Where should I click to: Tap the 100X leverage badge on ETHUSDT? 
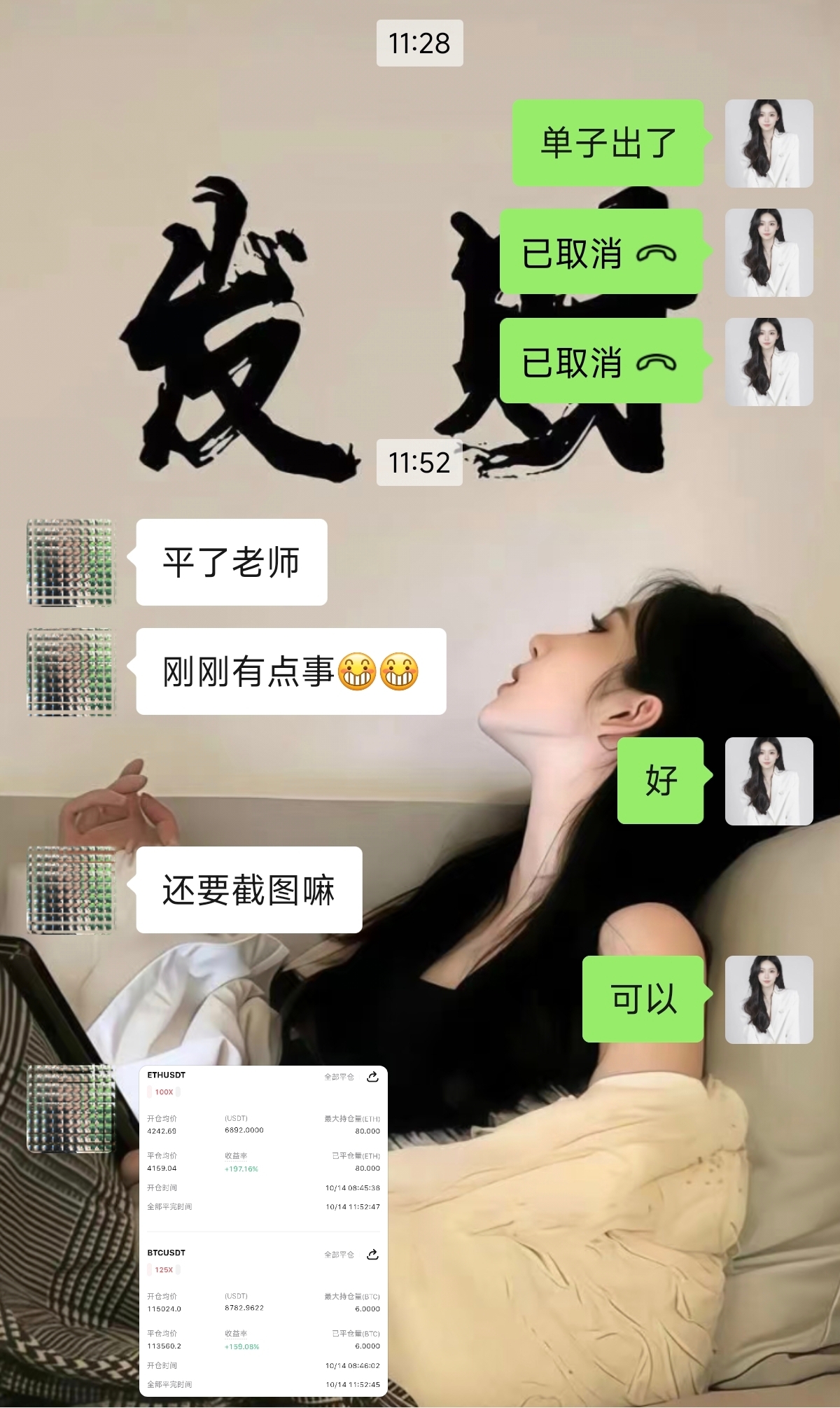(164, 1092)
